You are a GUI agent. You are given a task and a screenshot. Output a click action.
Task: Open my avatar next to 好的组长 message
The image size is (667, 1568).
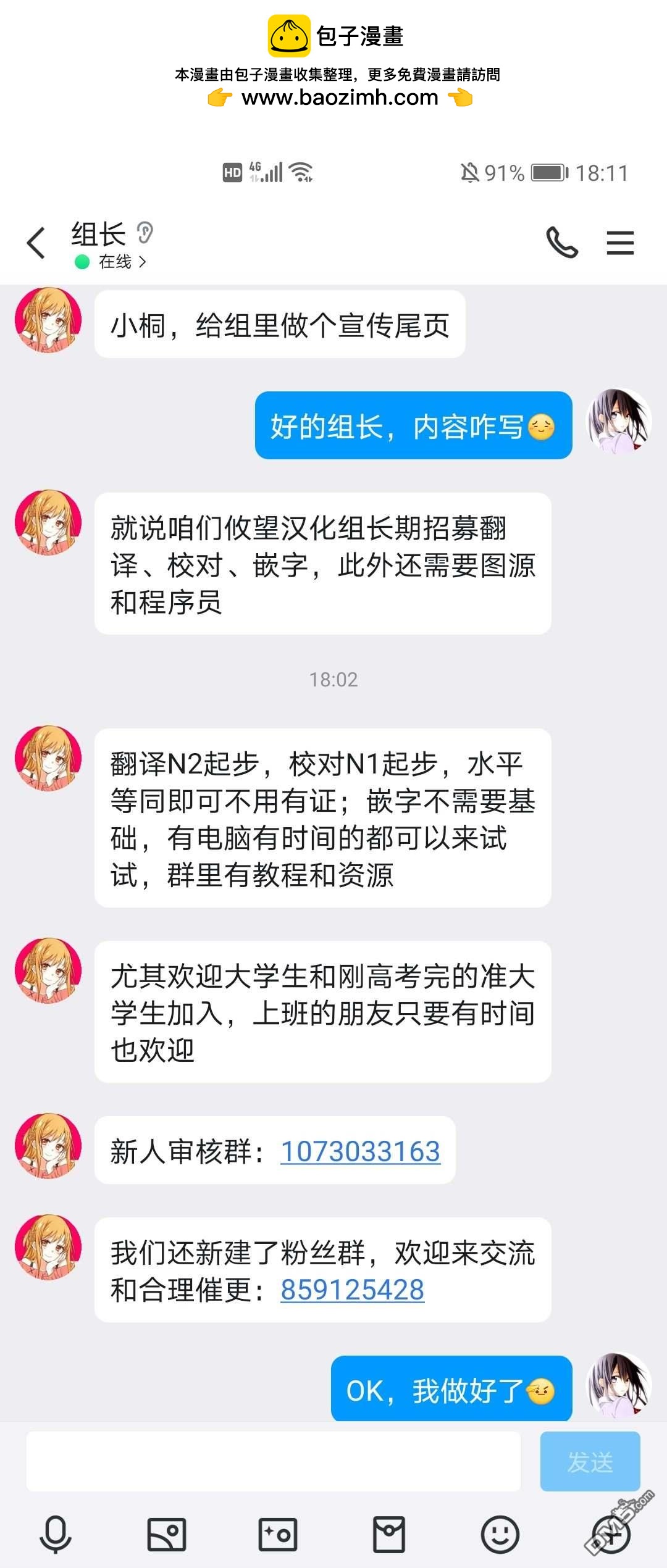619,421
